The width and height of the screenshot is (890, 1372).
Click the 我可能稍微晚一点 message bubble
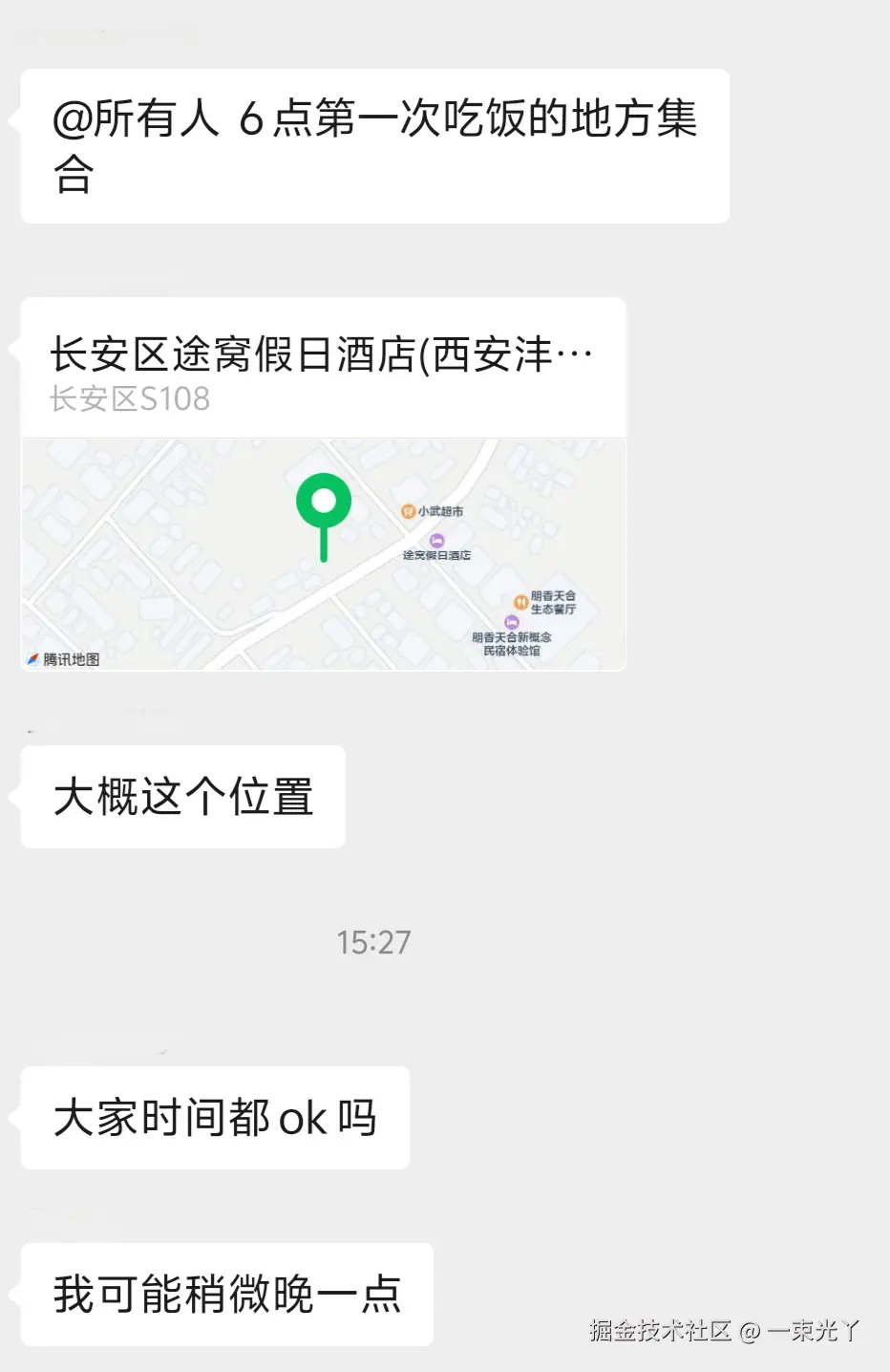[x=225, y=1296]
